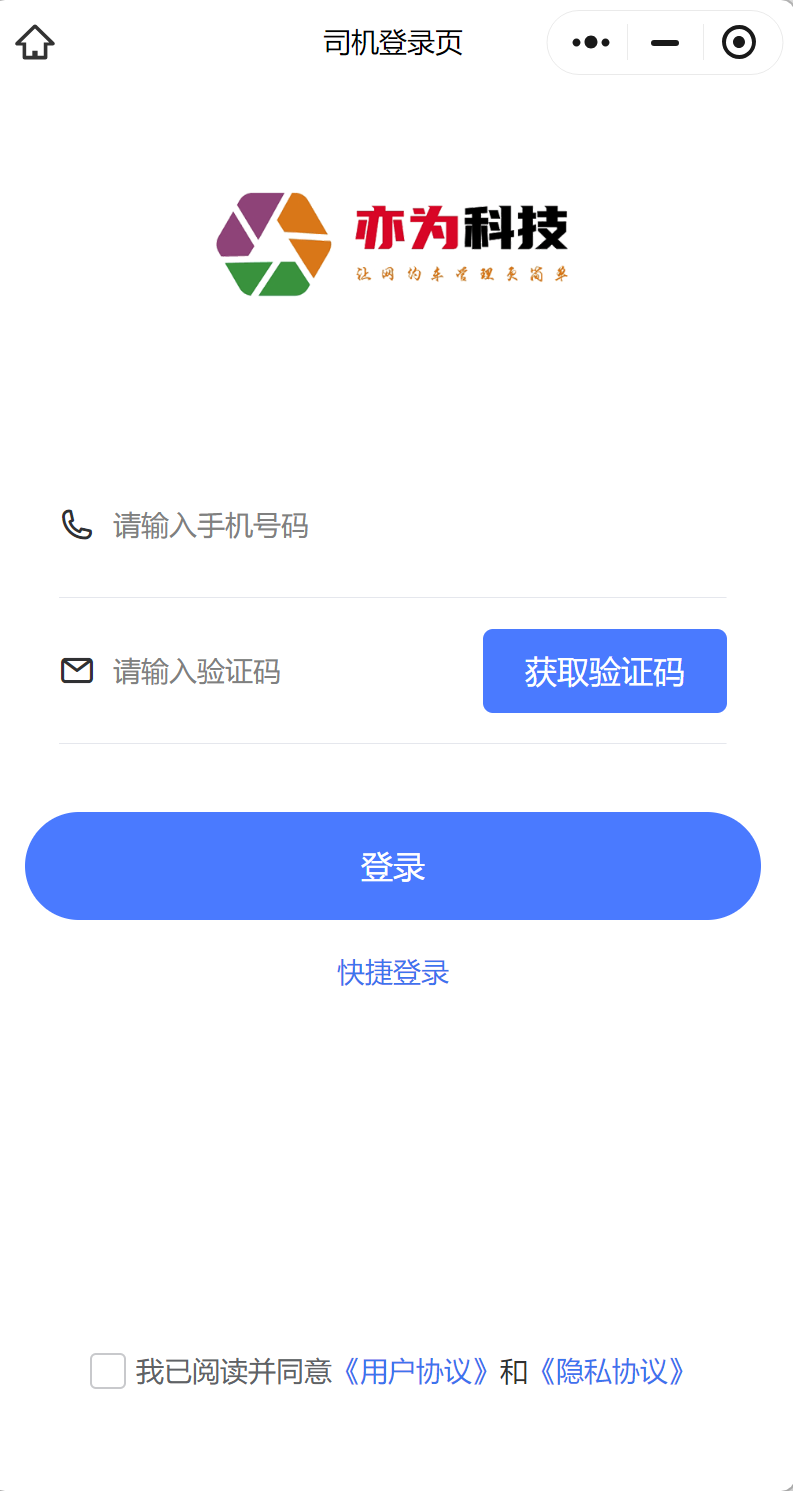Open the 《隐私协议》 link
Screen dimensions: 793x1491
coord(611,1371)
